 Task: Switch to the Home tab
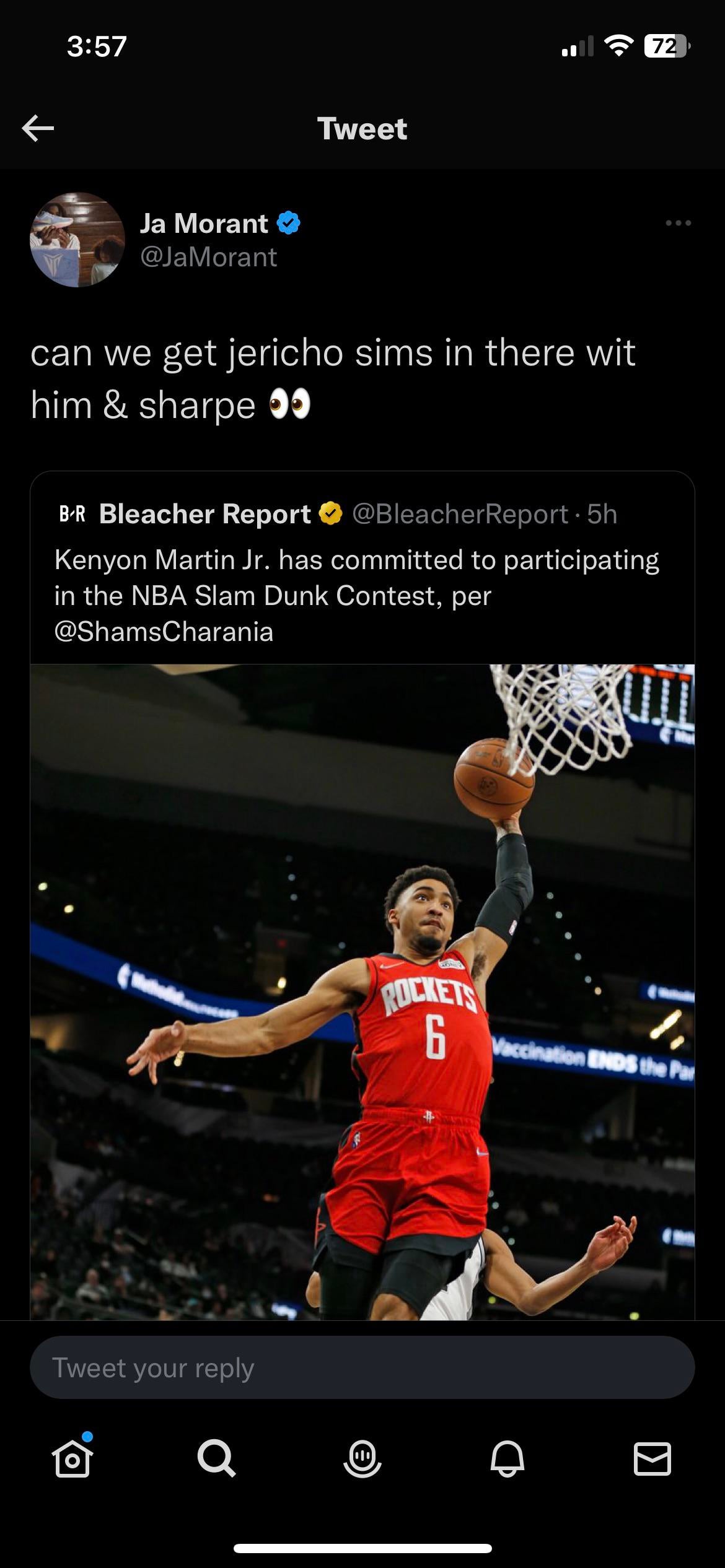pos(72,1459)
